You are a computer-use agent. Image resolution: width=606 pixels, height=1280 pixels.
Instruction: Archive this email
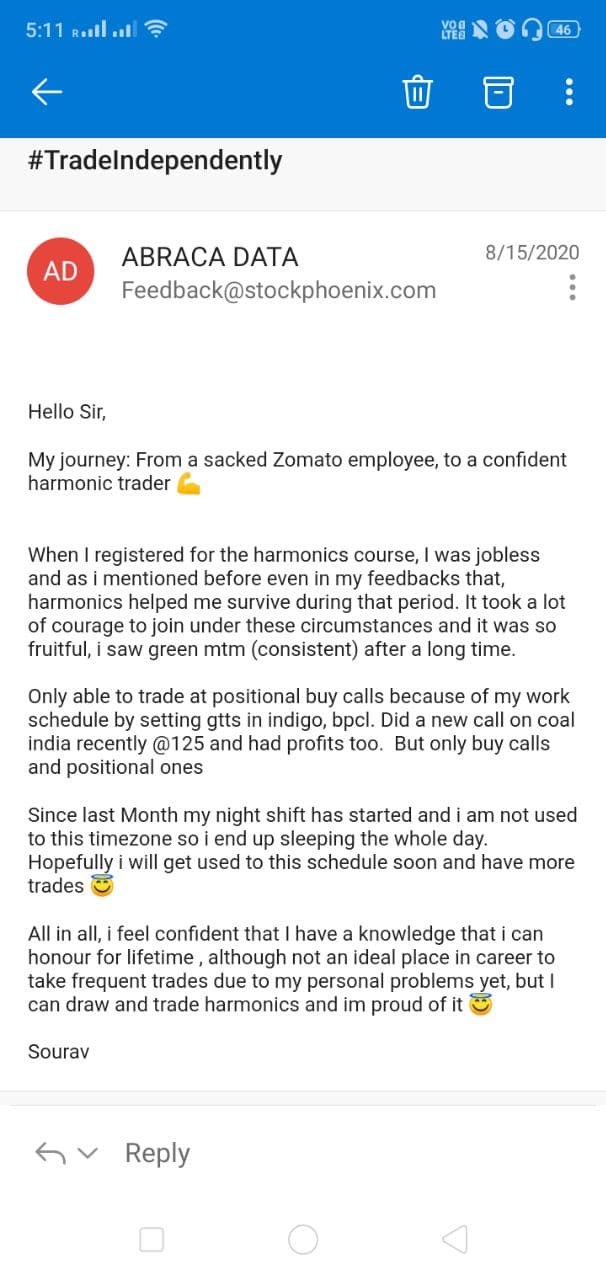click(498, 92)
